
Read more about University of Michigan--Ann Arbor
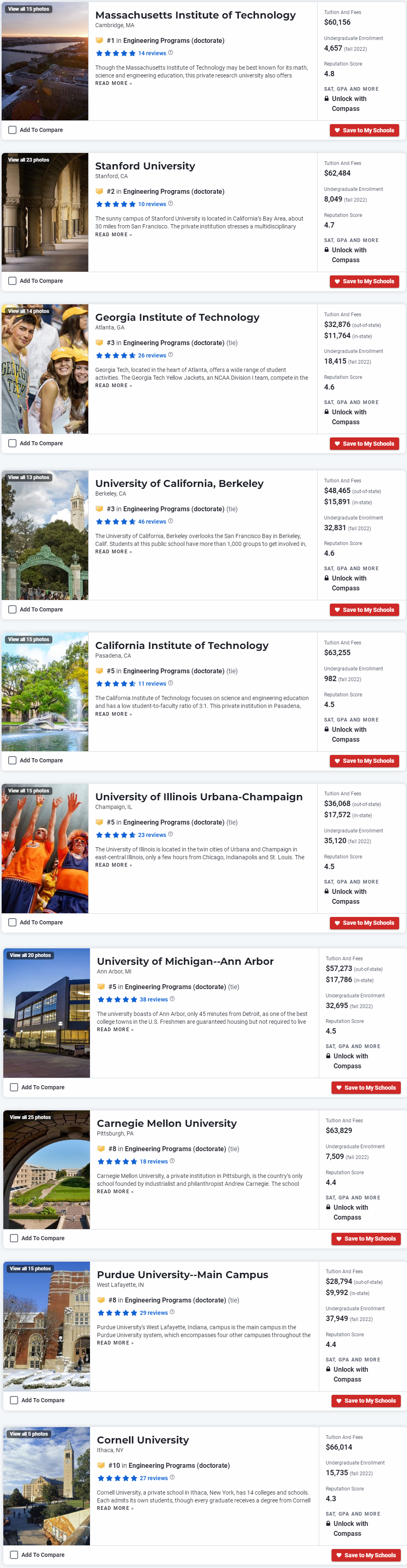tap(115, 1029)
